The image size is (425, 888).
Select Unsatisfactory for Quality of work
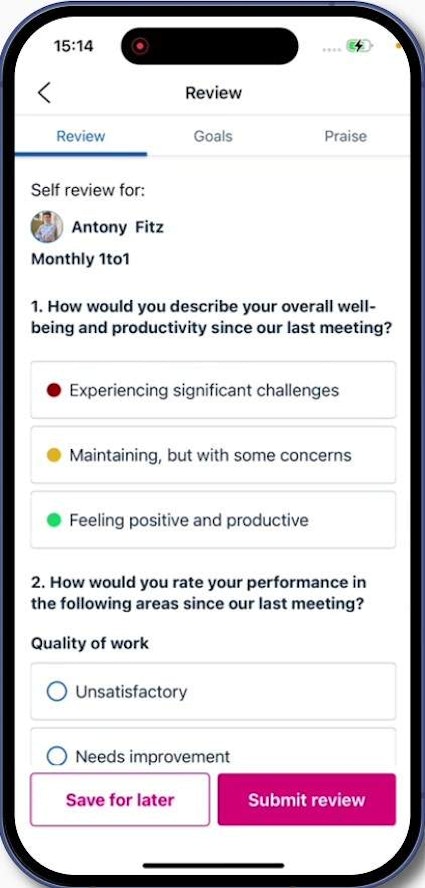pos(213,691)
